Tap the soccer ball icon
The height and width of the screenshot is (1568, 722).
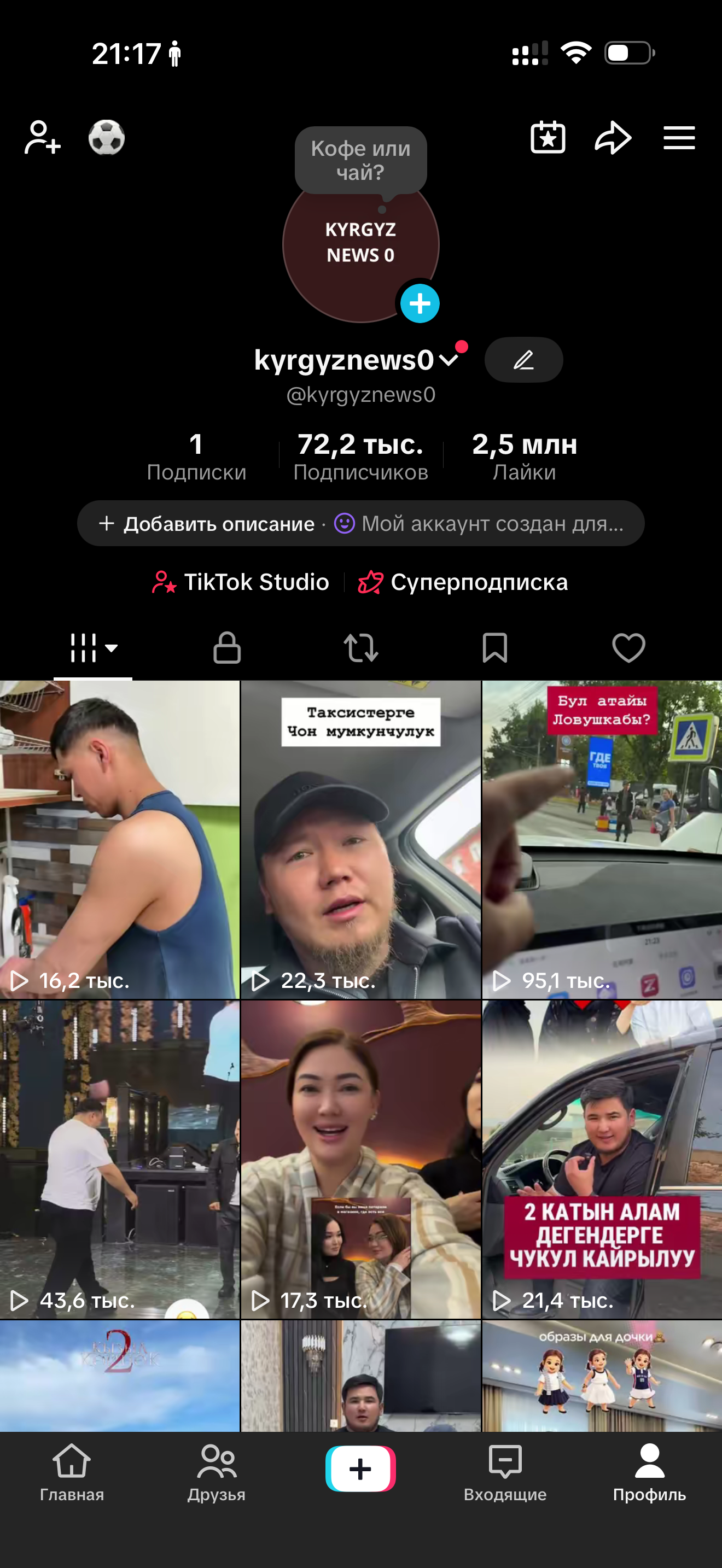click(107, 138)
